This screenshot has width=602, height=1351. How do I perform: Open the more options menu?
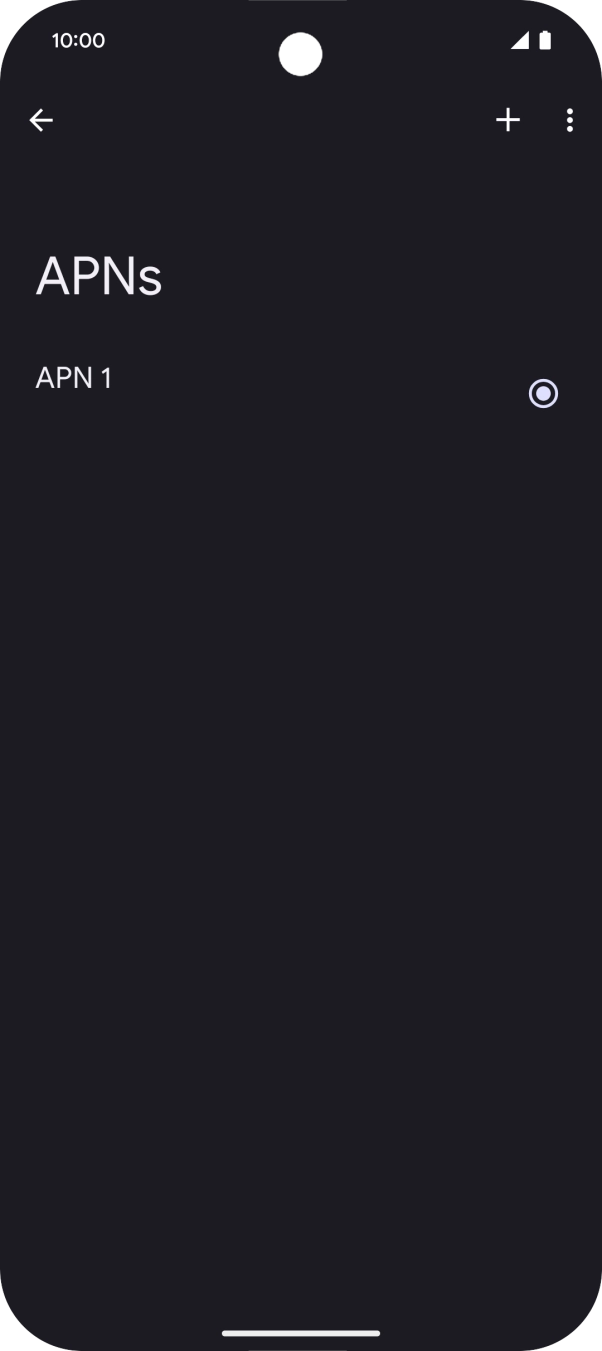pos(569,121)
